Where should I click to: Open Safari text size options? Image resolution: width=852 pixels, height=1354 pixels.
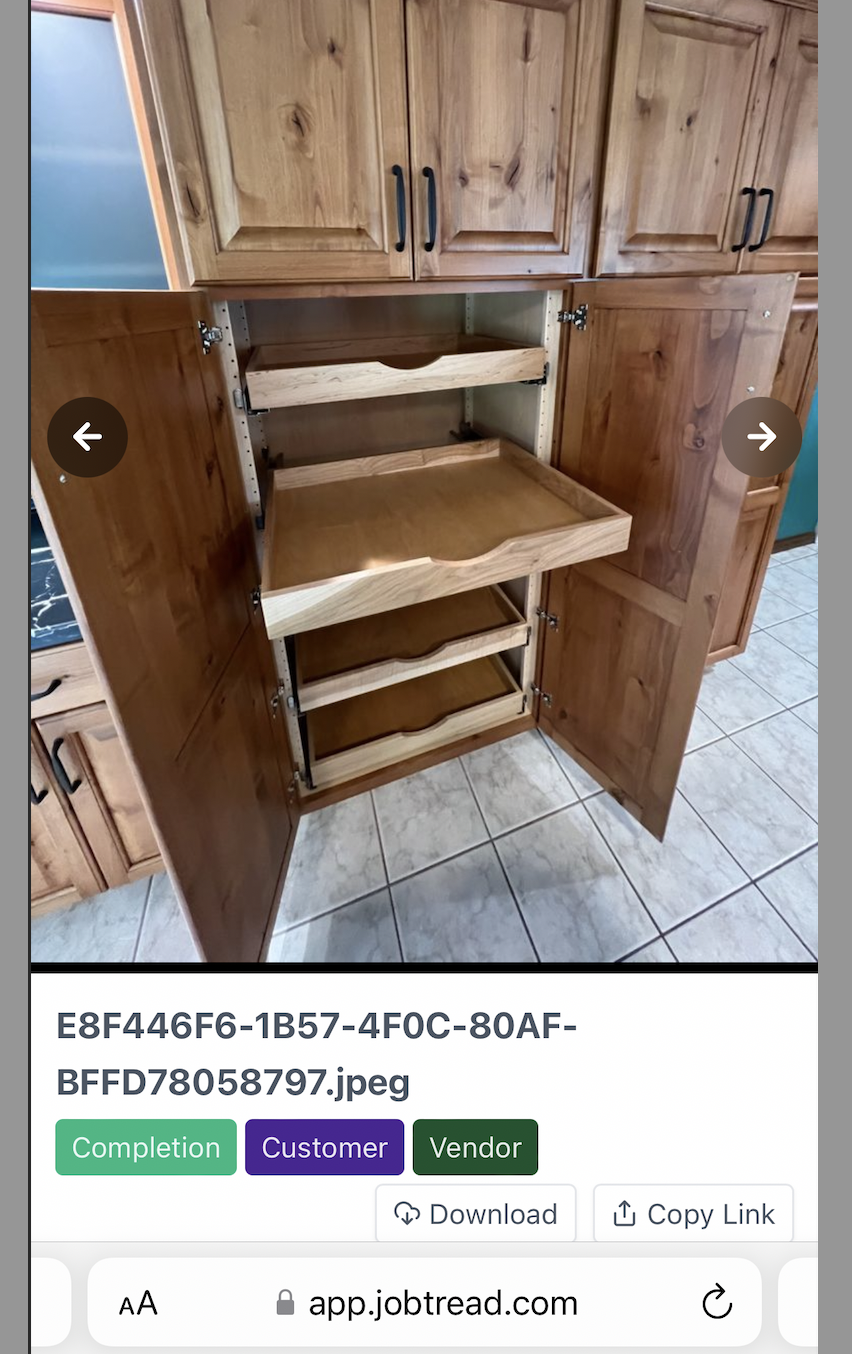(138, 1303)
